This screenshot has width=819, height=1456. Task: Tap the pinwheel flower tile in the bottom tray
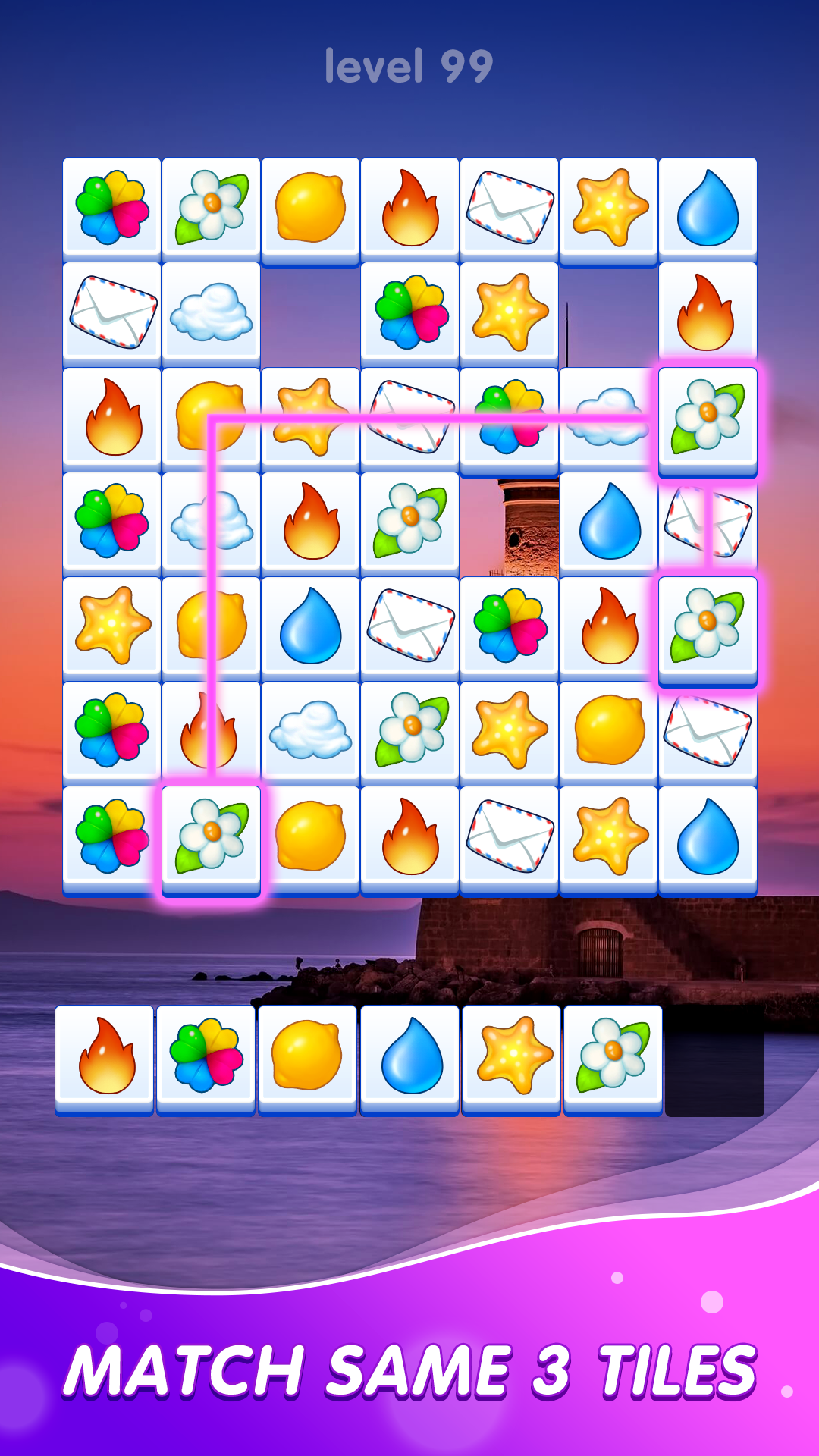click(207, 1058)
